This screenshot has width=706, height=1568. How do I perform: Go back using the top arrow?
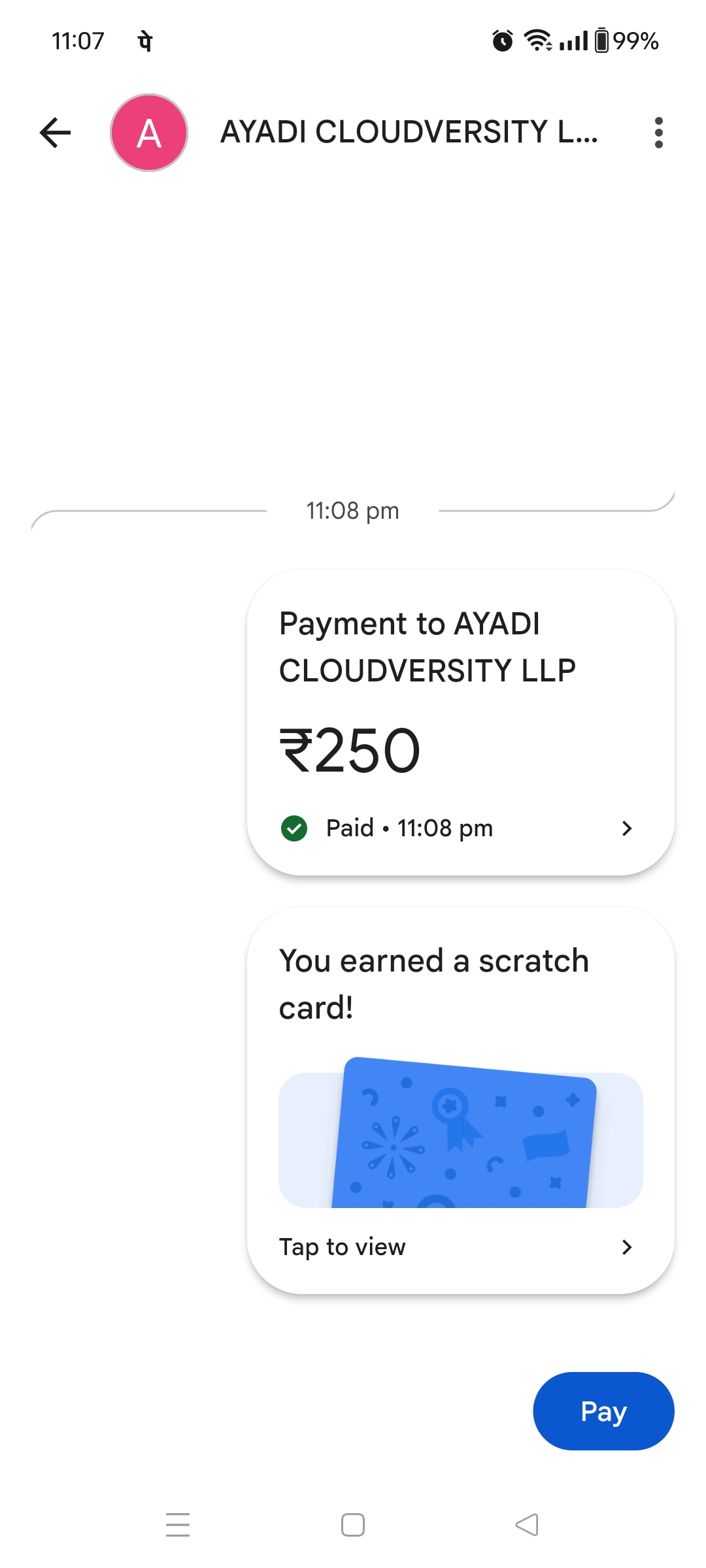point(55,133)
